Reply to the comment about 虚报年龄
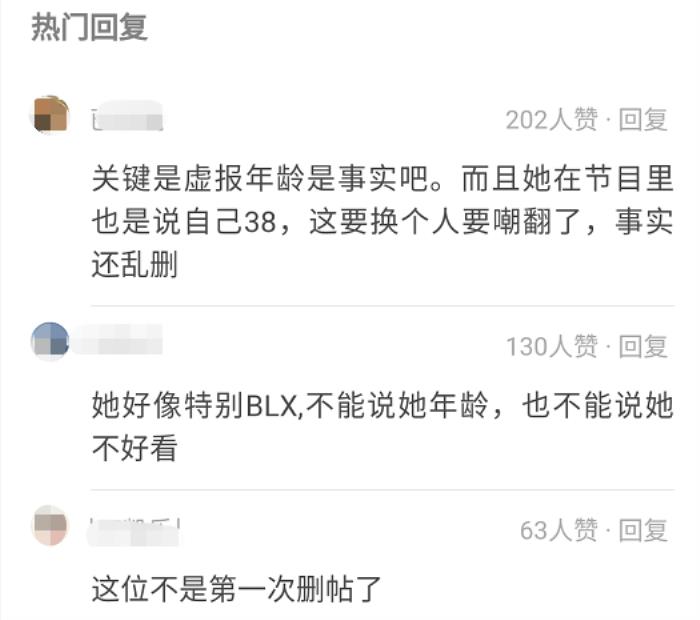700x620 pixels. (643, 121)
